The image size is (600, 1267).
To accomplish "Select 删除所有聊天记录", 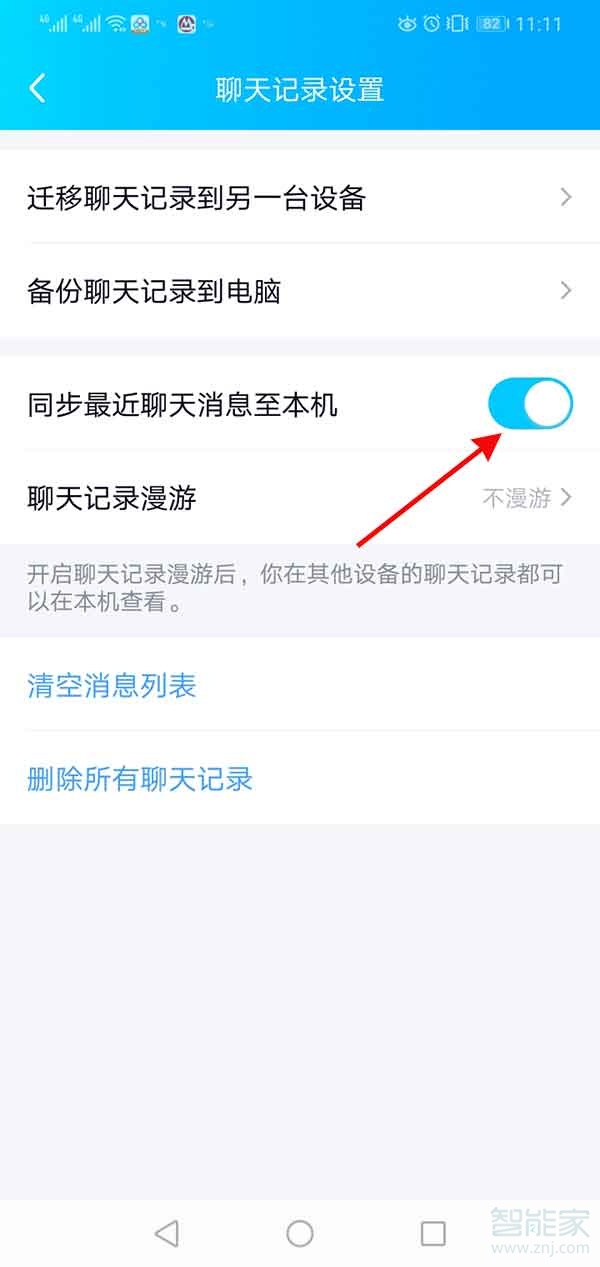I will coord(140,779).
